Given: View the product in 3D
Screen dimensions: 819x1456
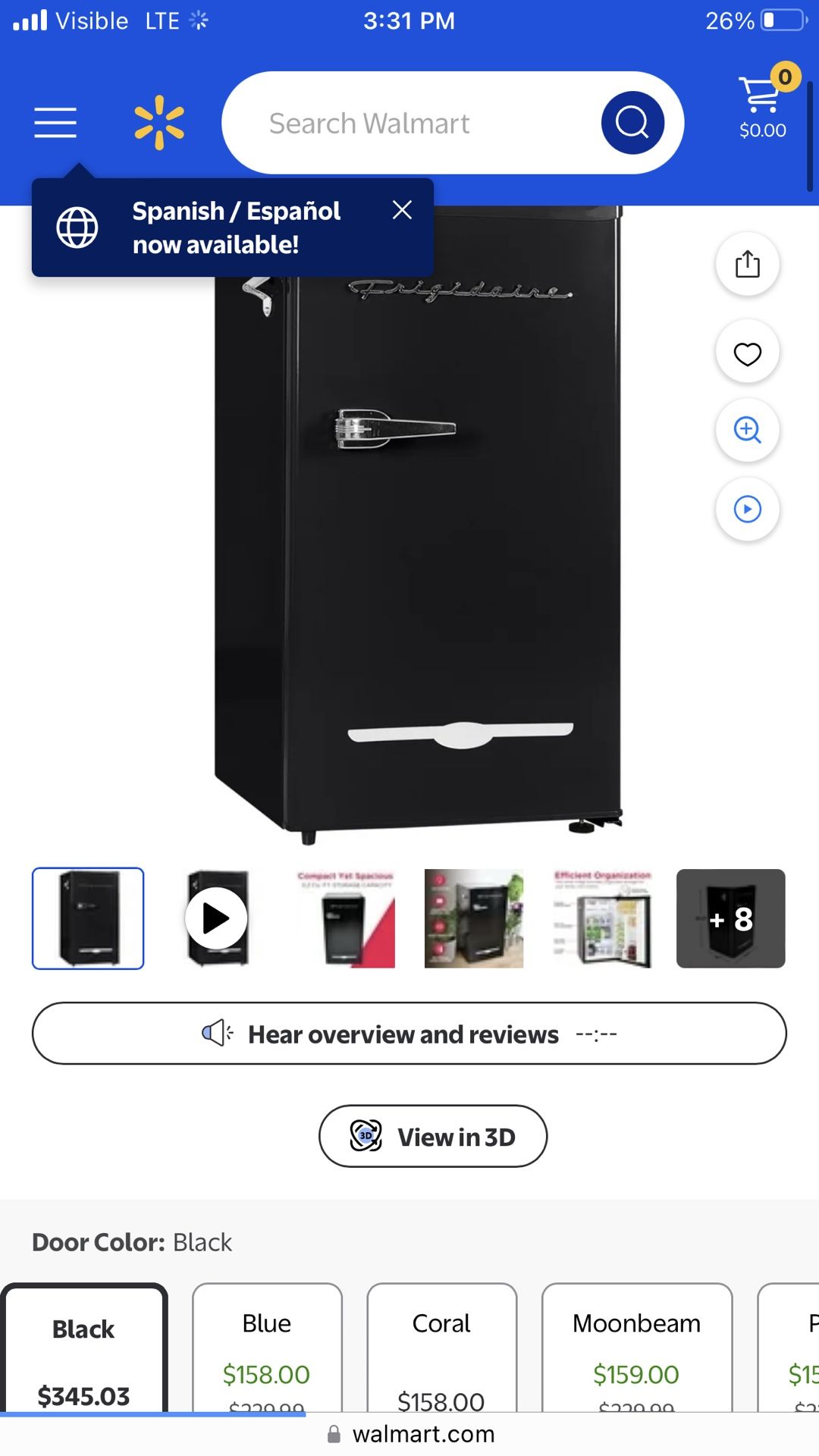Looking at the screenshot, I should coord(433,1136).
